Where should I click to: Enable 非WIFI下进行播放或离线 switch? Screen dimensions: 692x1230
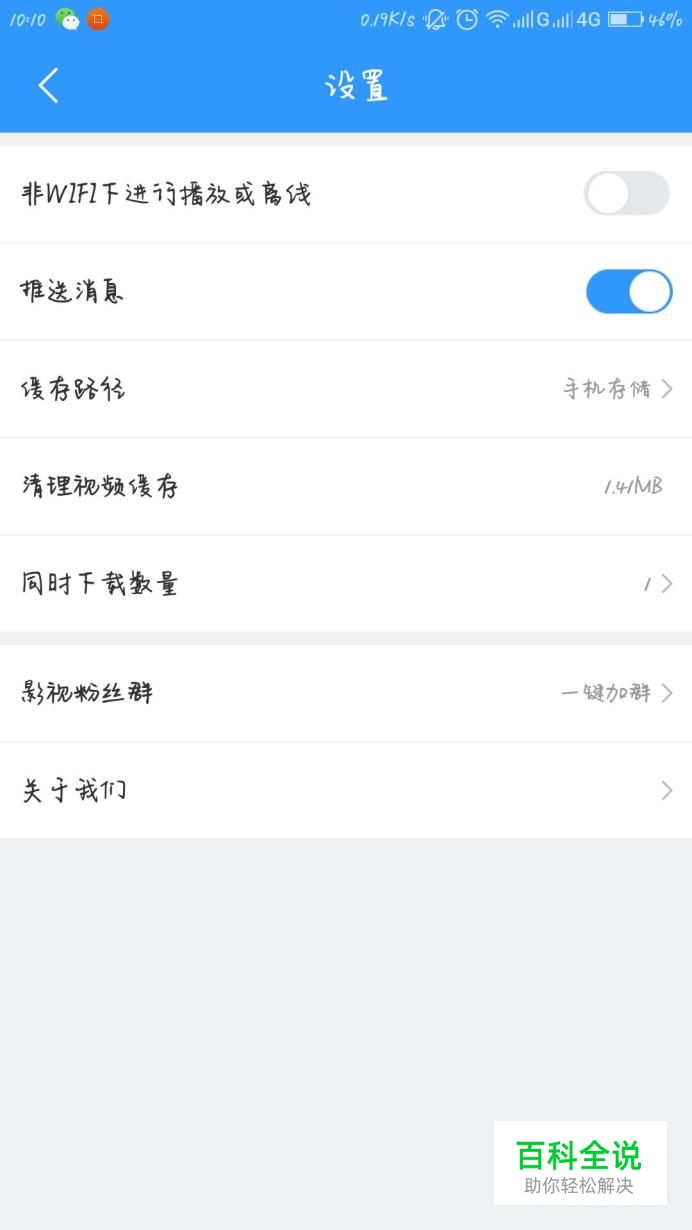click(627, 193)
